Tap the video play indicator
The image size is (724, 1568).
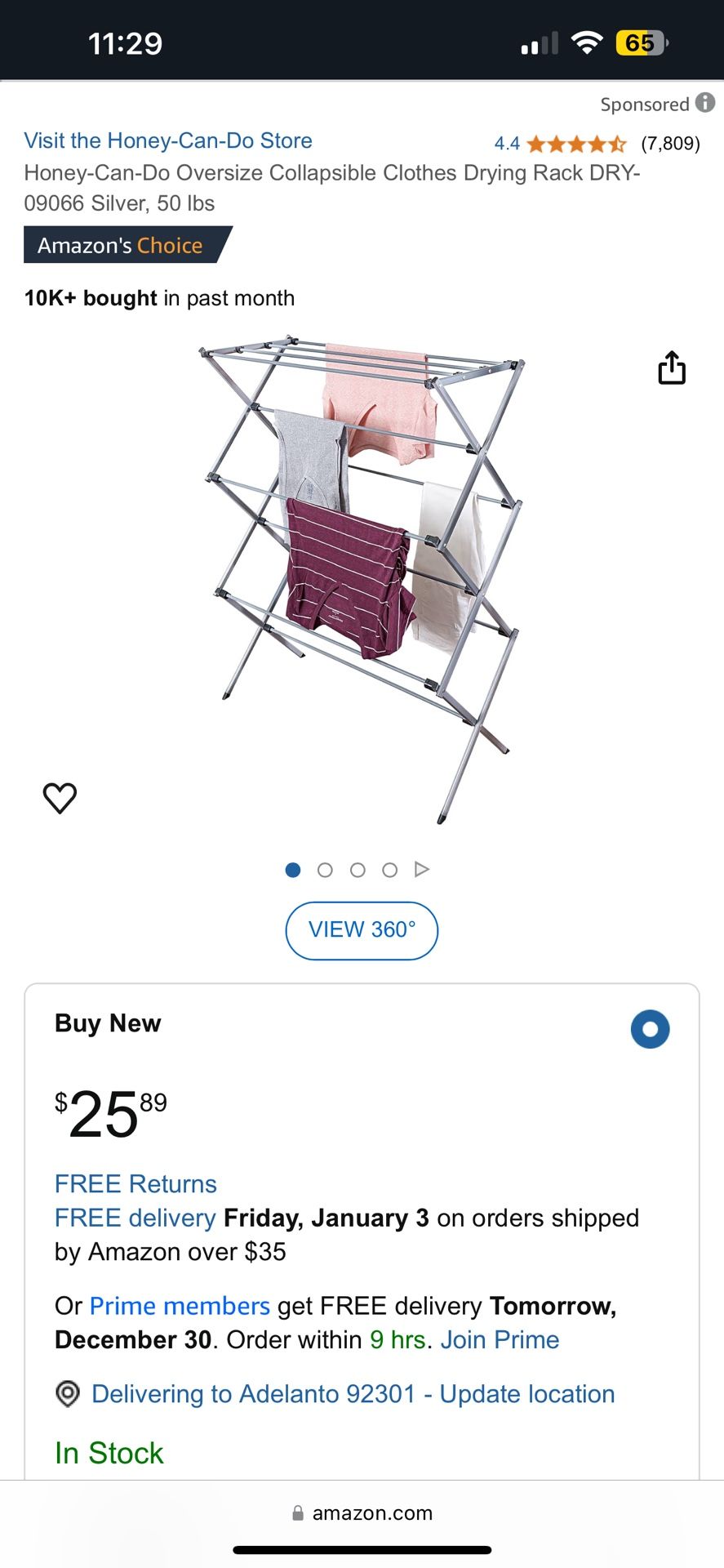(x=422, y=869)
